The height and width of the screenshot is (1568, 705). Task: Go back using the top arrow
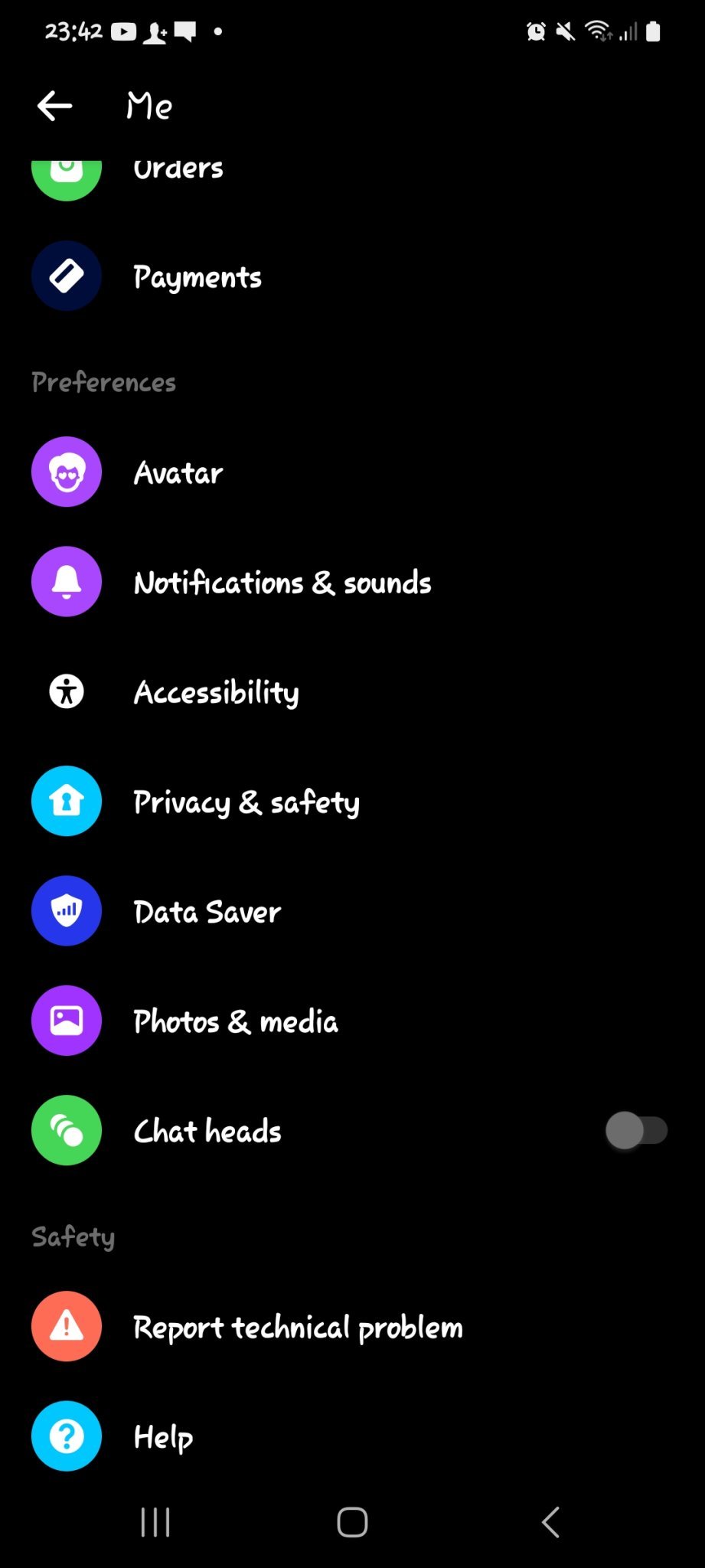tap(54, 106)
